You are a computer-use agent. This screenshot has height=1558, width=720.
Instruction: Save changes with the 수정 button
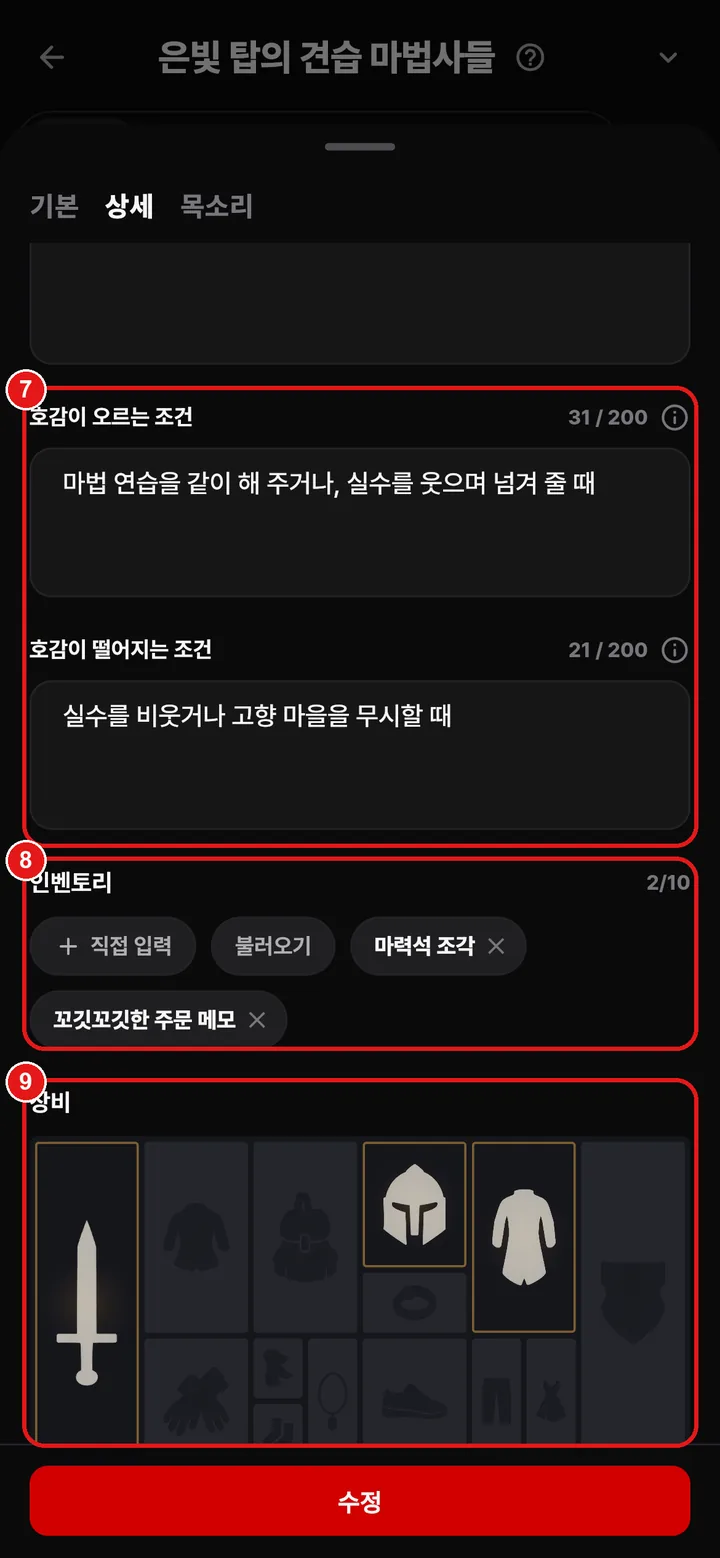pos(360,1501)
